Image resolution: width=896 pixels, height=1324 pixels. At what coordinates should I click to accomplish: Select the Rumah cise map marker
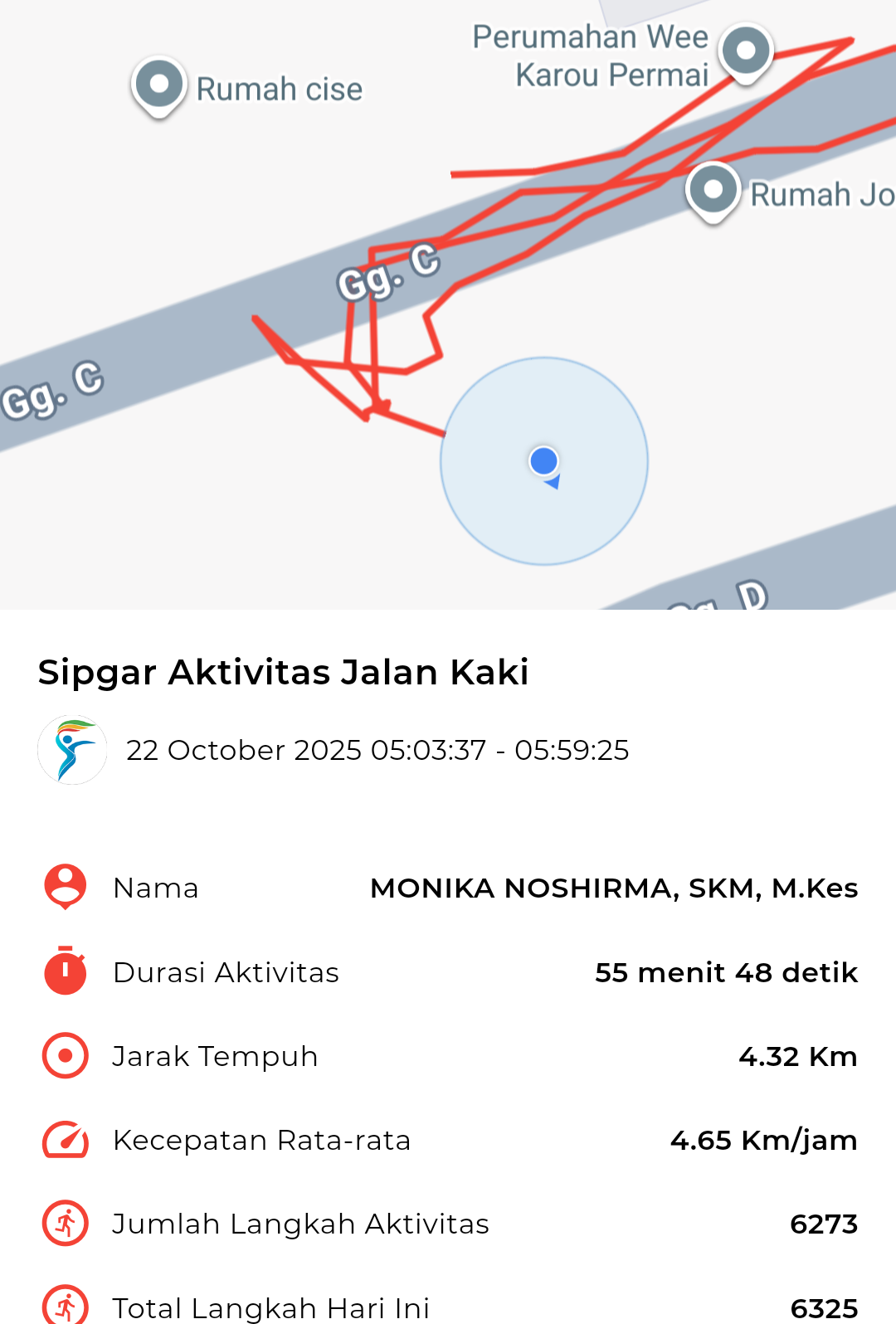(158, 85)
